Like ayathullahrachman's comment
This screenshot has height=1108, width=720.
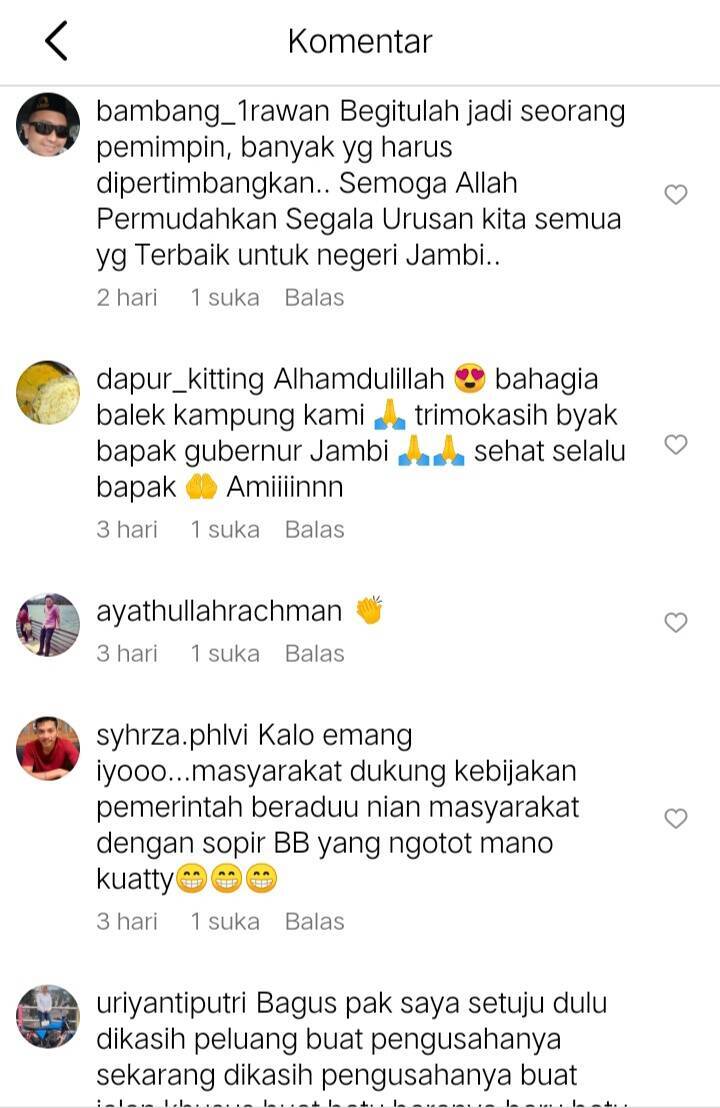click(x=676, y=623)
